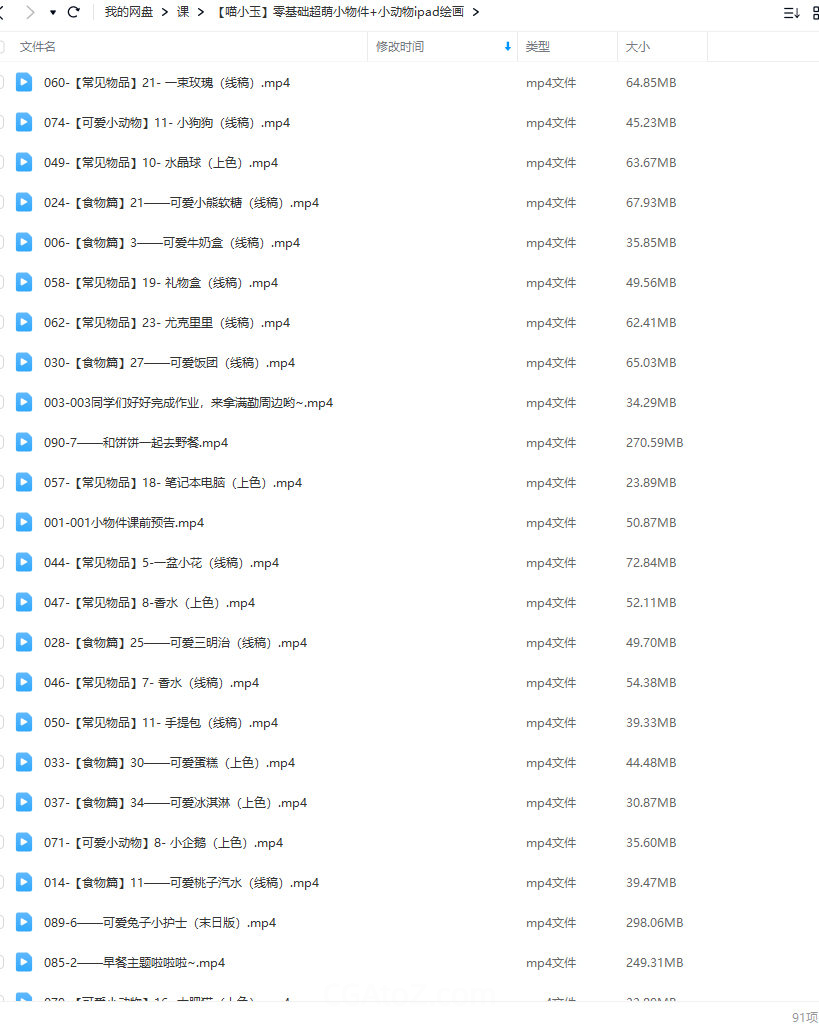Open 090-7 和饼饼一起去野餐.mp4

click(x=136, y=443)
